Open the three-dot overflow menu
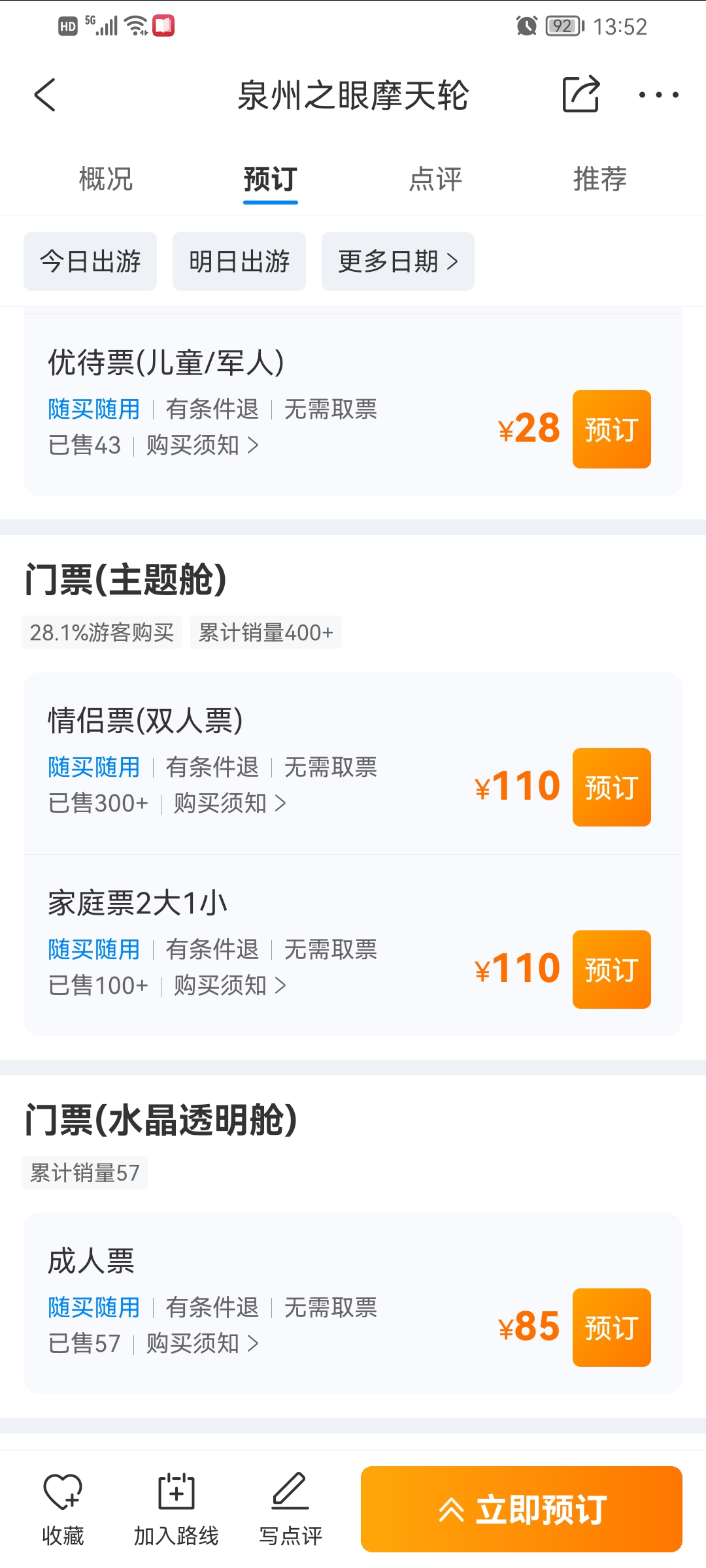 coord(658,95)
